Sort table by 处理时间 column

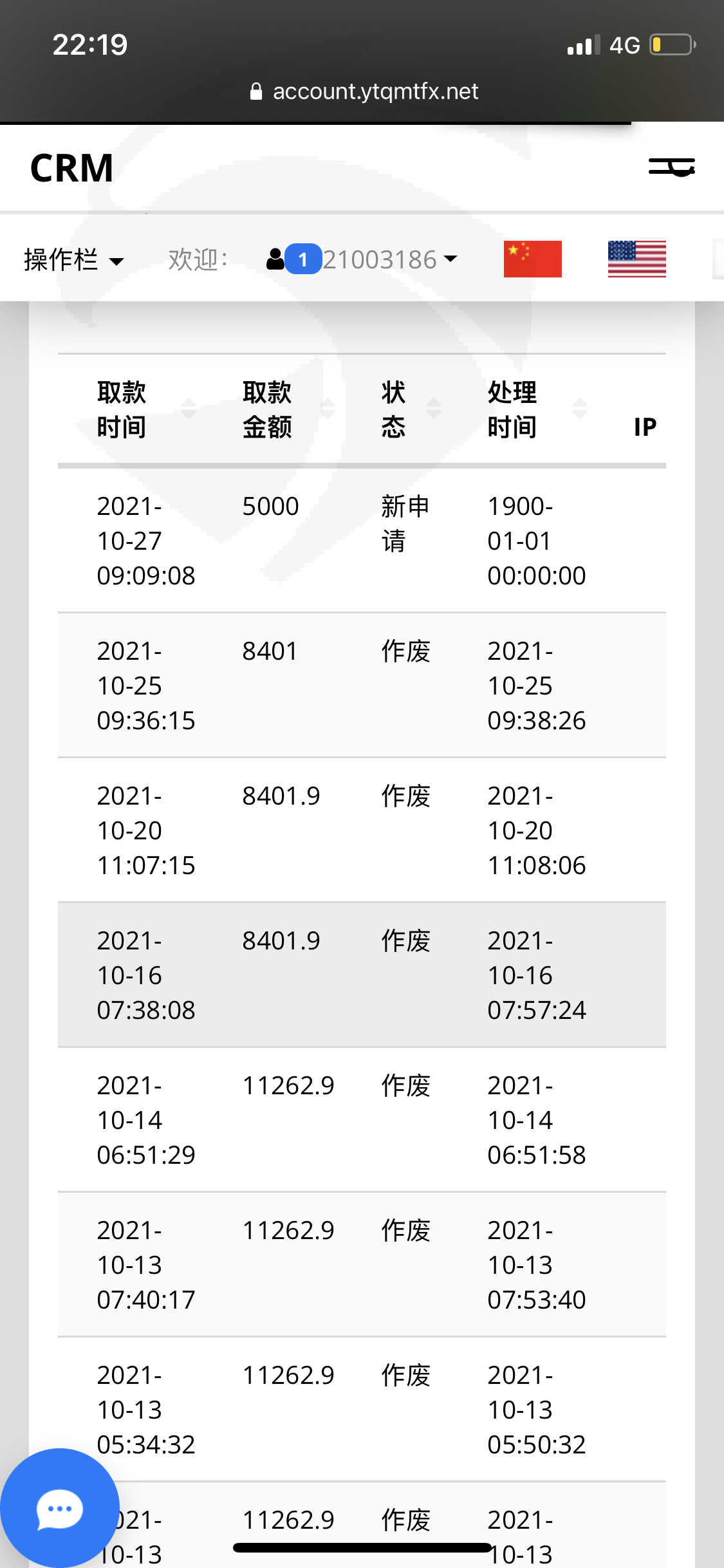click(x=535, y=409)
